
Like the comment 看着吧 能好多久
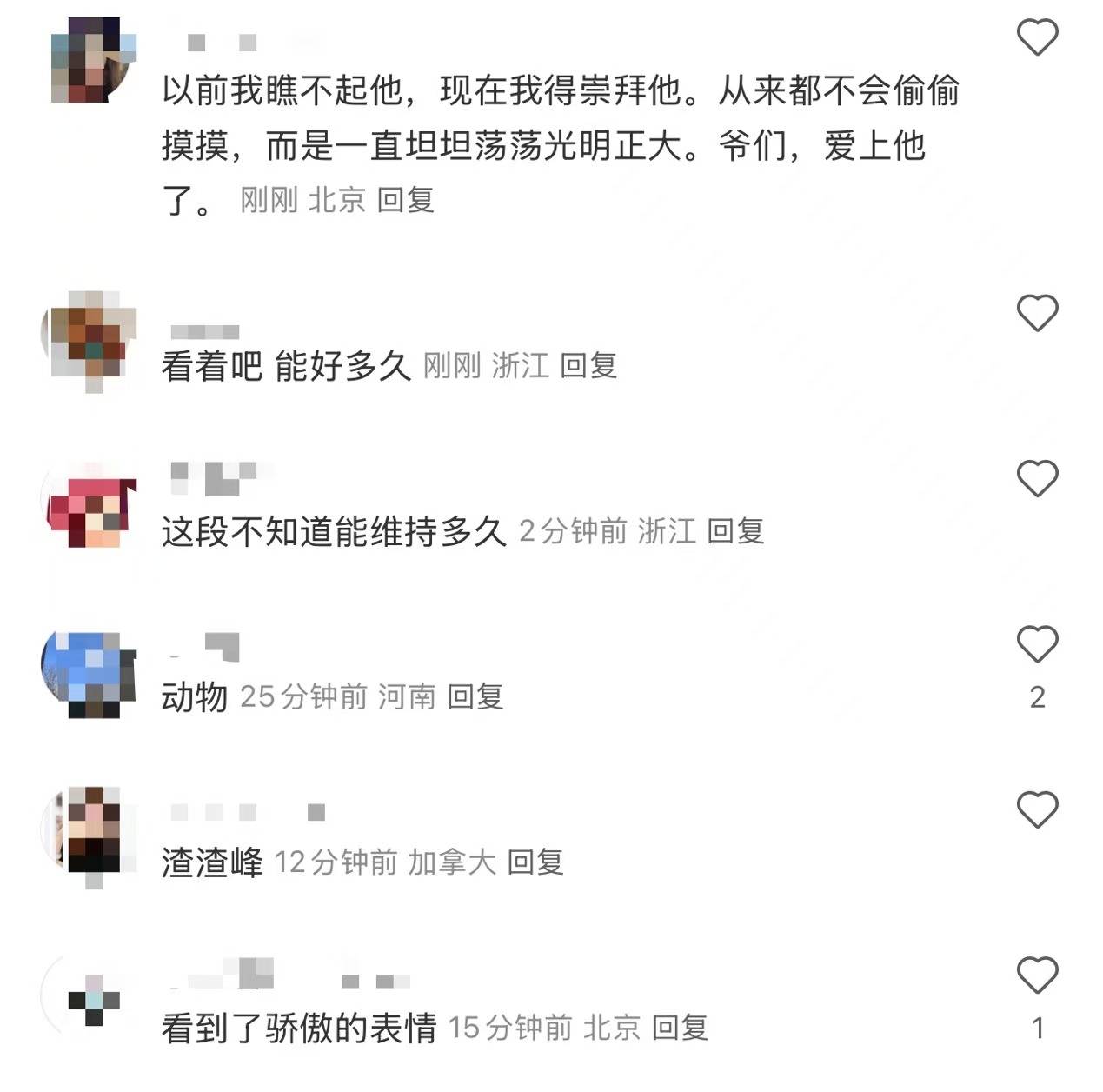coord(1037,313)
